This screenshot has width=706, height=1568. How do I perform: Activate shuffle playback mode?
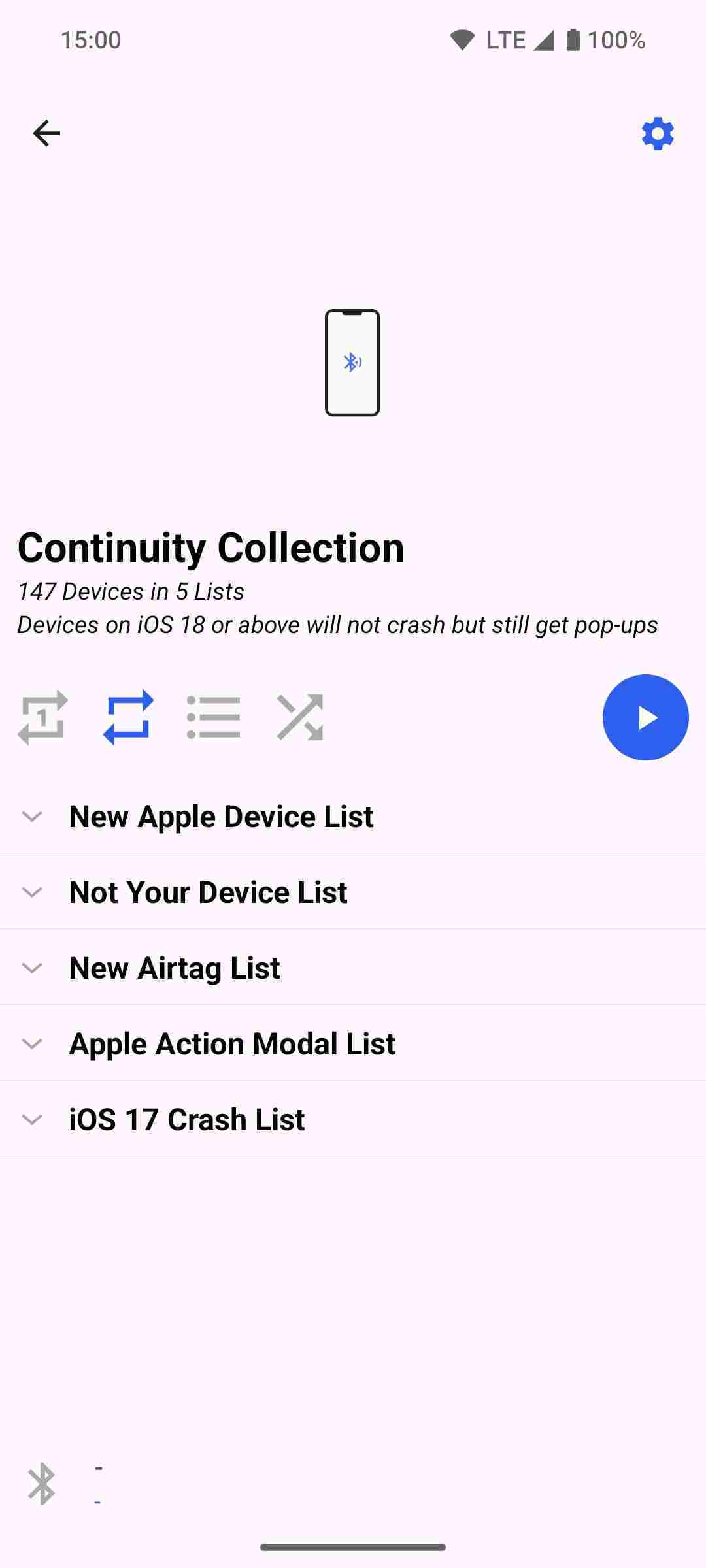point(301,717)
